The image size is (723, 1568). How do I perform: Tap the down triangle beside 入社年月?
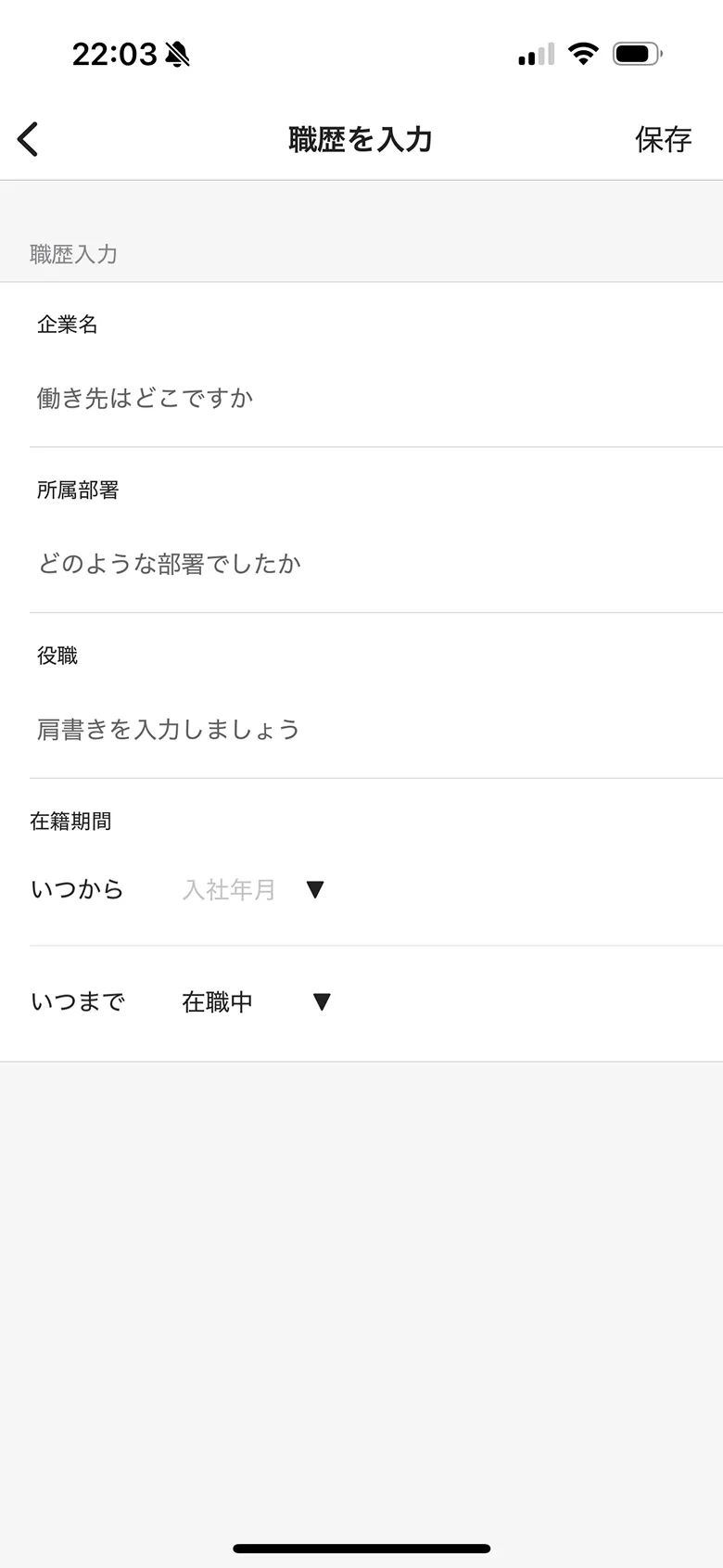click(315, 889)
